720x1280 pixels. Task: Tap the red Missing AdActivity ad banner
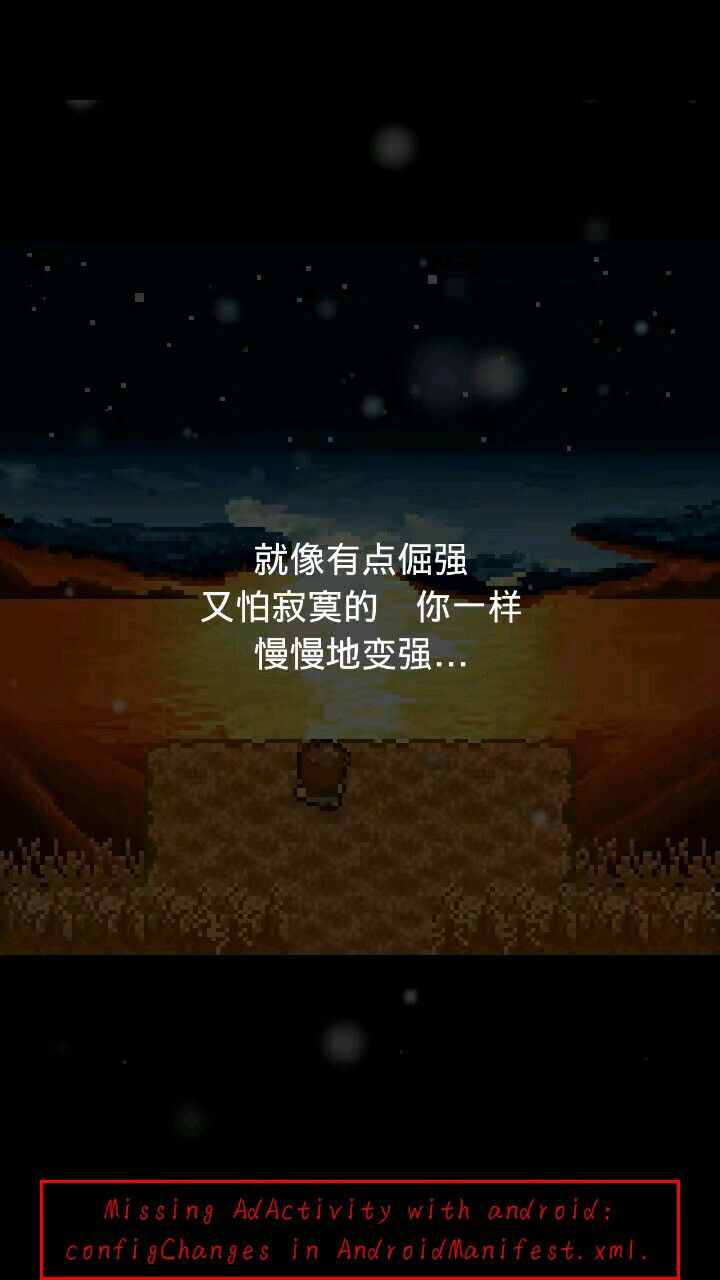(x=360, y=1229)
